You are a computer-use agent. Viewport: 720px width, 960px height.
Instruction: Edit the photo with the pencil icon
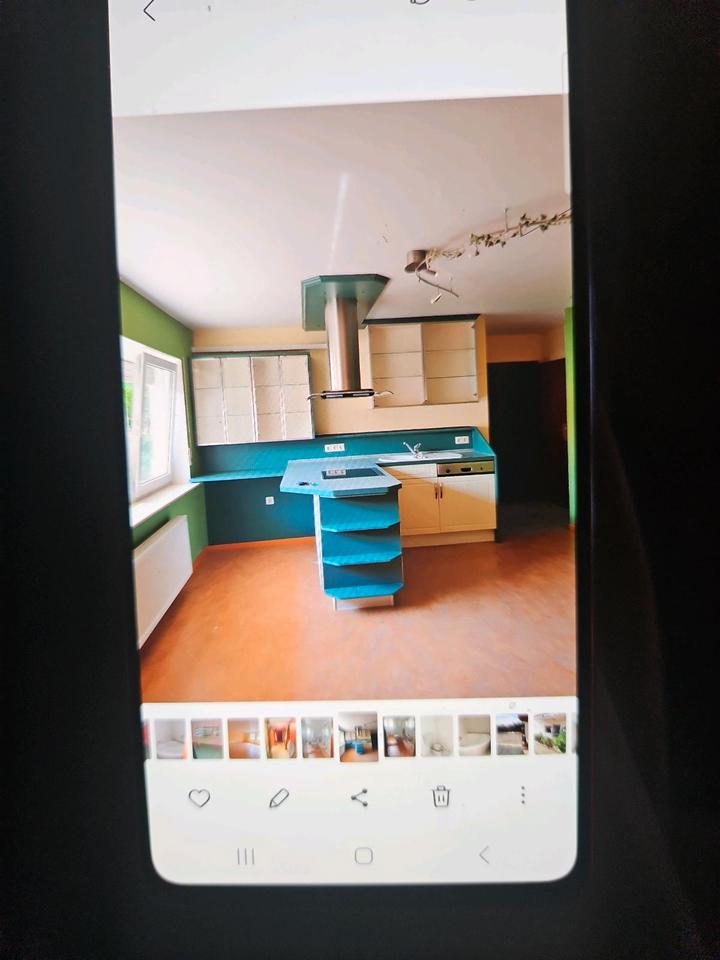click(279, 797)
